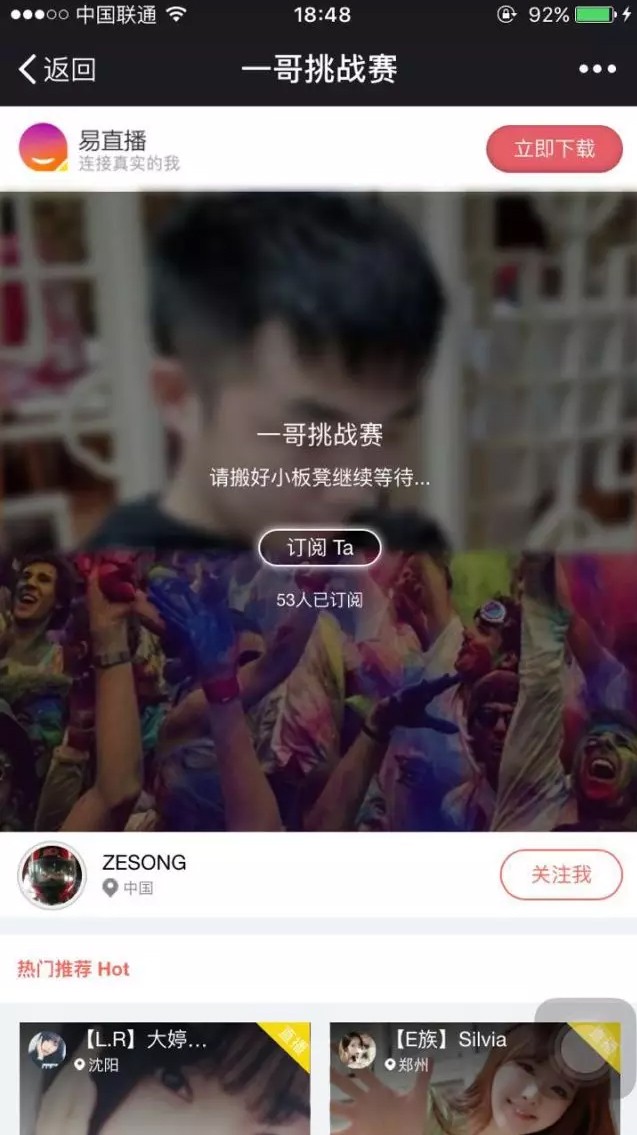The width and height of the screenshot is (637, 1135).
Task: Open the three-dot overflow menu
Action: [597, 69]
